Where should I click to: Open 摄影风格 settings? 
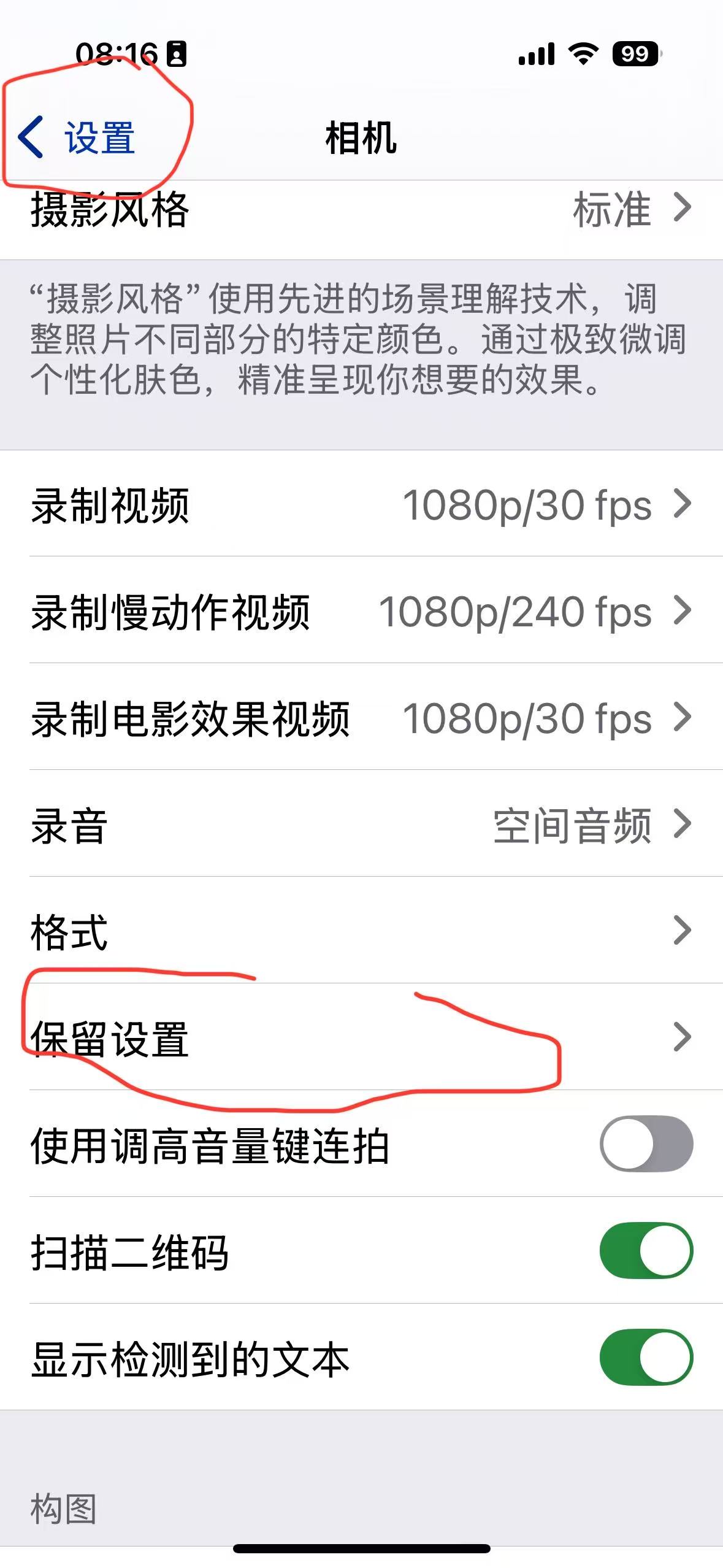361,210
